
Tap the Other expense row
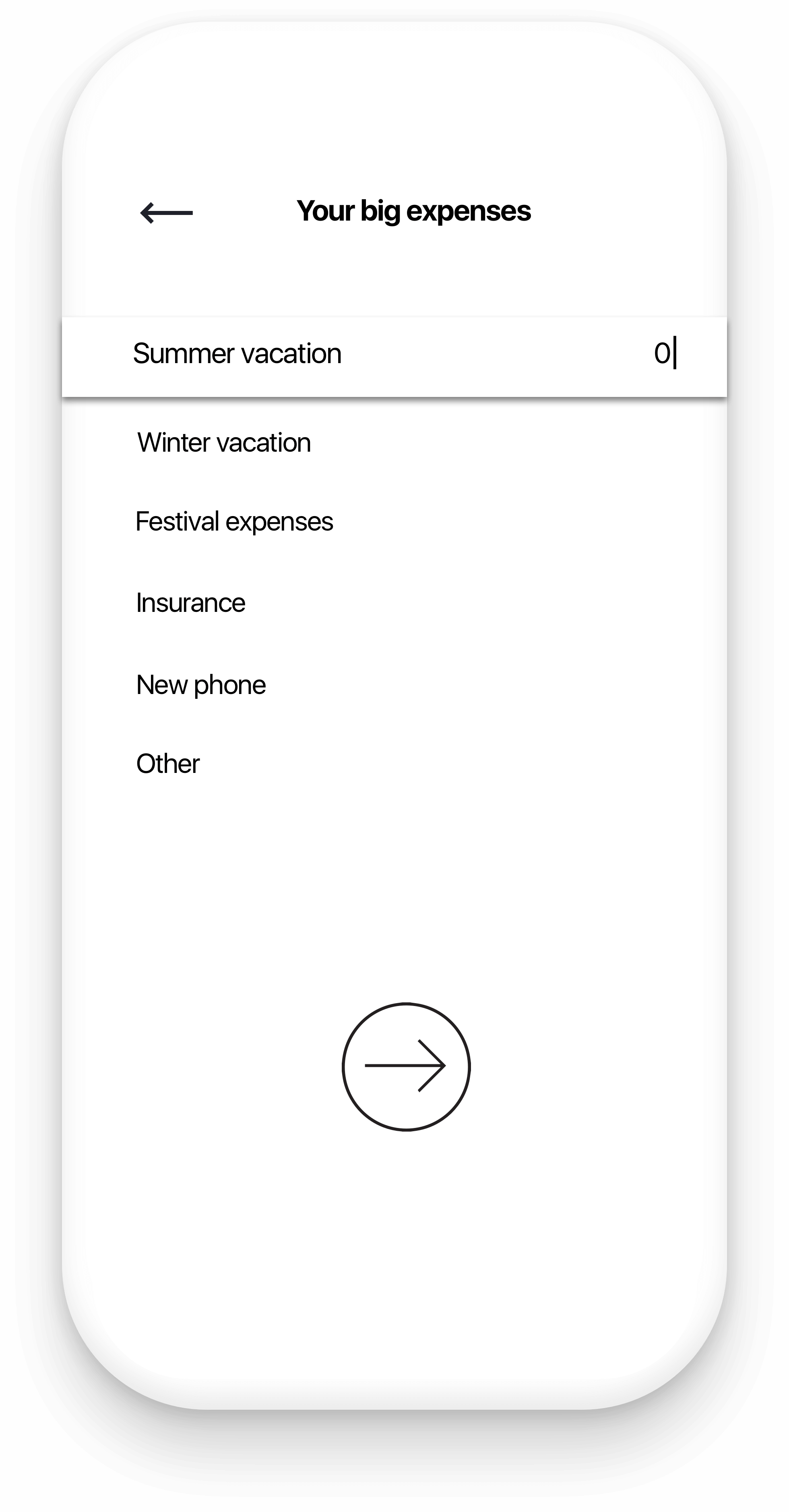[x=394, y=764]
